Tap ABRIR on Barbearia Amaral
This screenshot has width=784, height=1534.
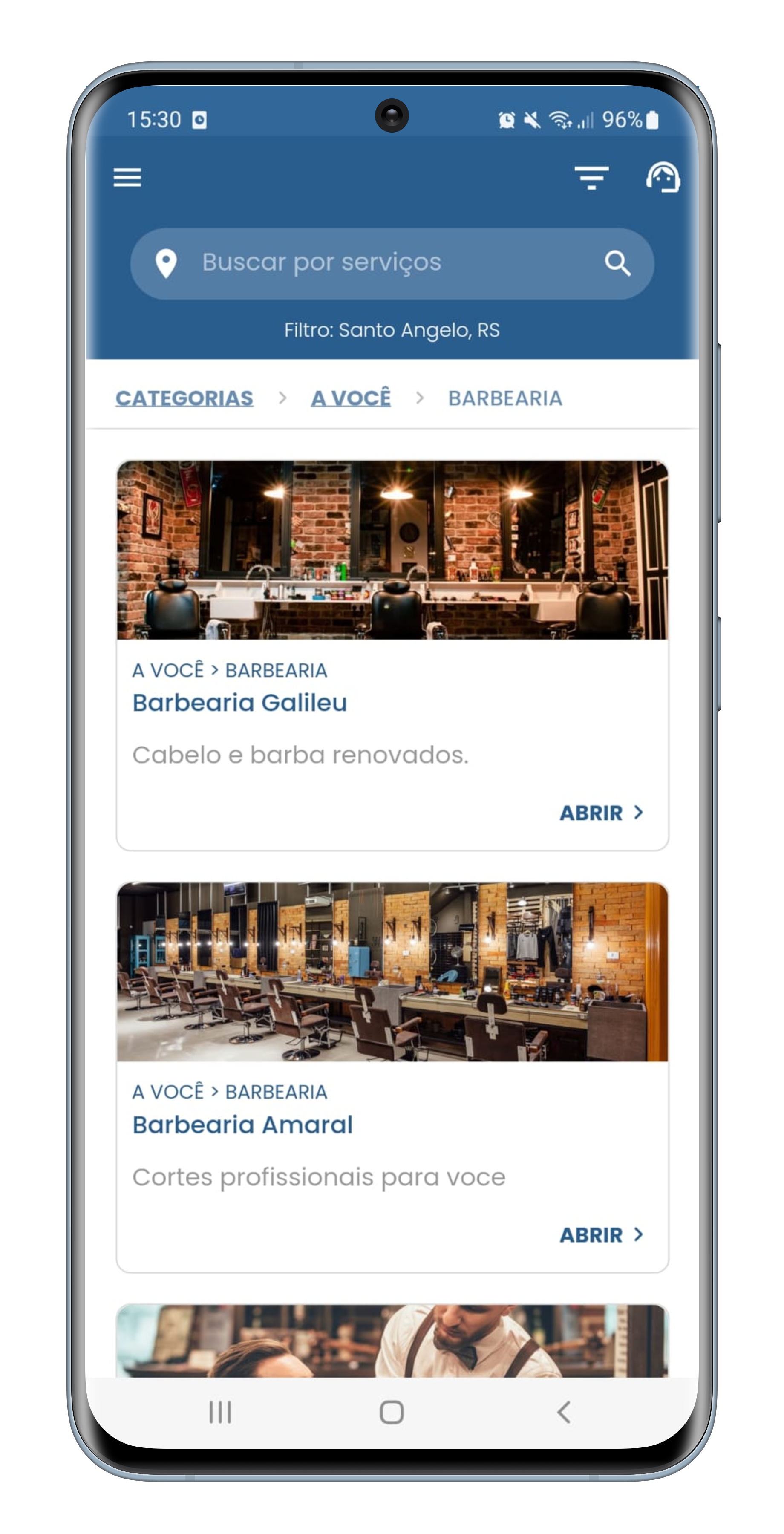tap(601, 1235)
